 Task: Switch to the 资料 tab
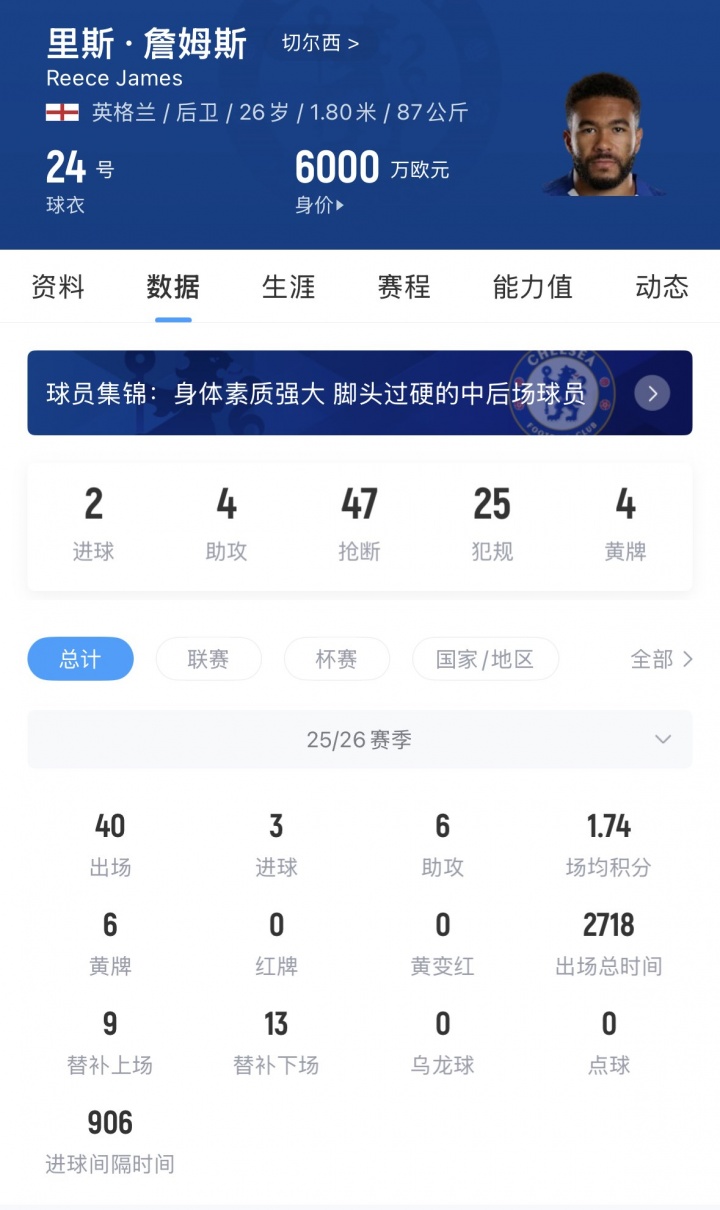(58, 287)
